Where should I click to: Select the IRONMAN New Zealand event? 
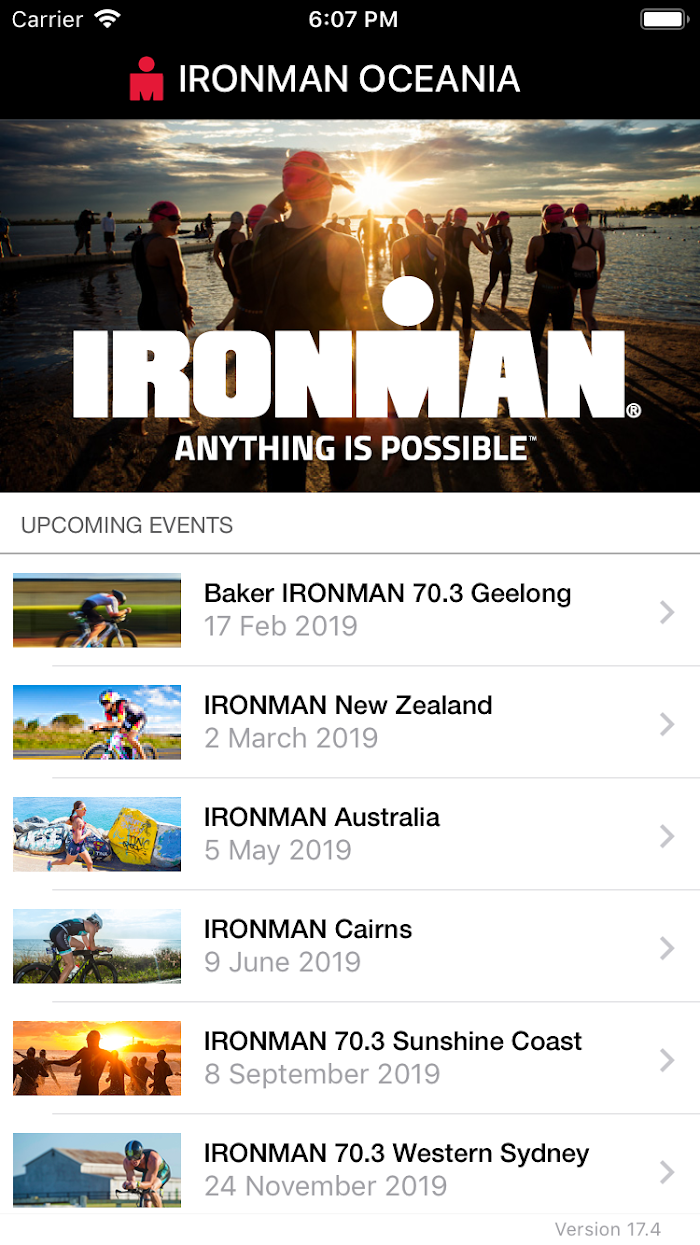pyautogui.click(x=350, y=722)
